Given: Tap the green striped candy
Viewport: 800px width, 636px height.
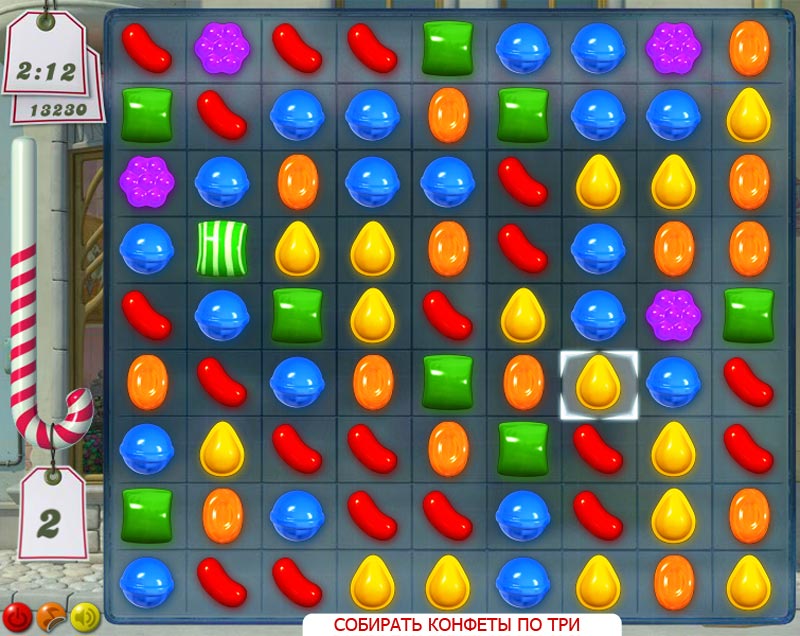Looking at the screenshot, I should [222, 248].
